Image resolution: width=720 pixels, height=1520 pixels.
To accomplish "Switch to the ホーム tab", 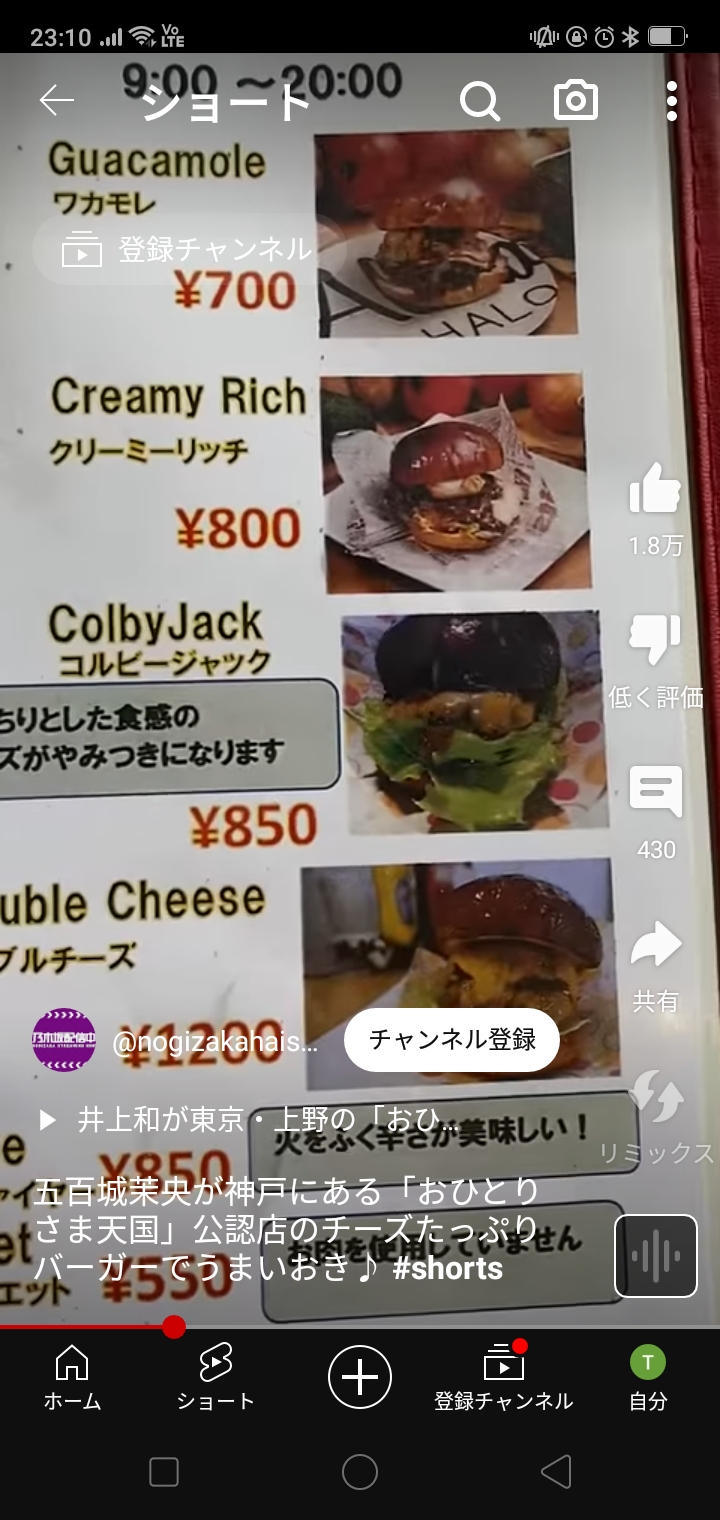I will point(72,1377).
